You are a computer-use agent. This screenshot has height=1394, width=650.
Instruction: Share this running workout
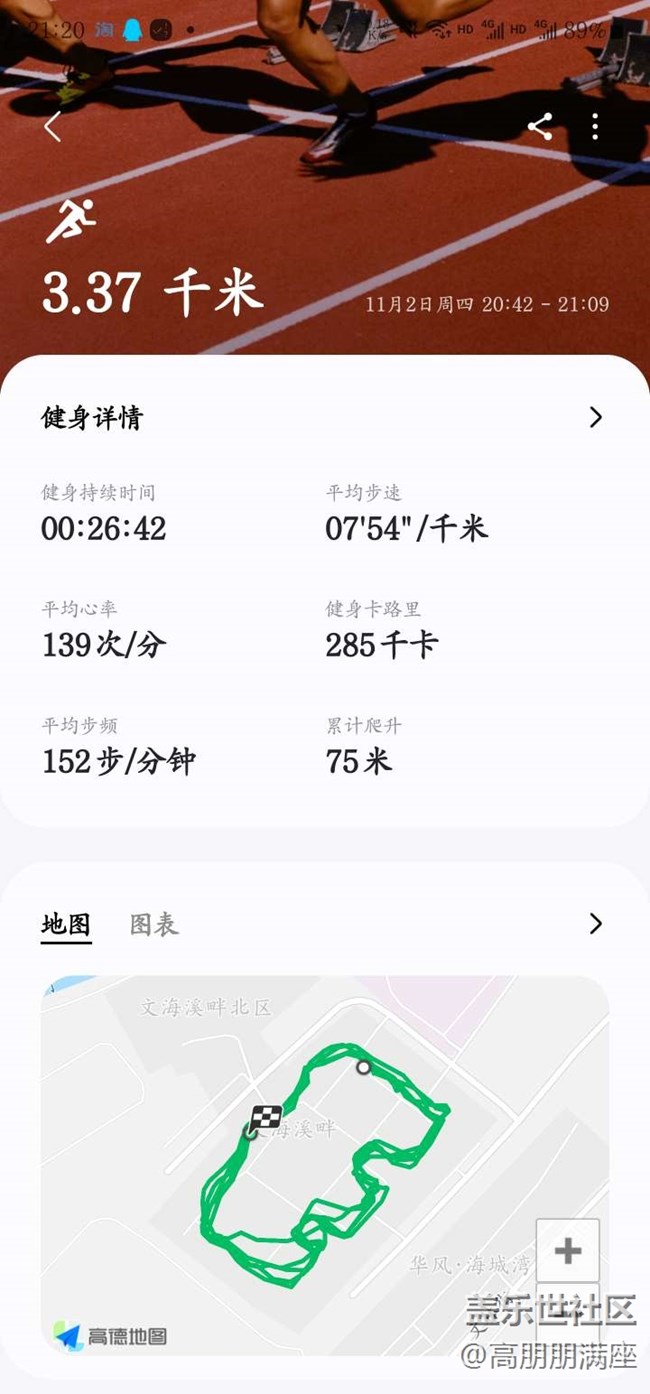point(540,126)
